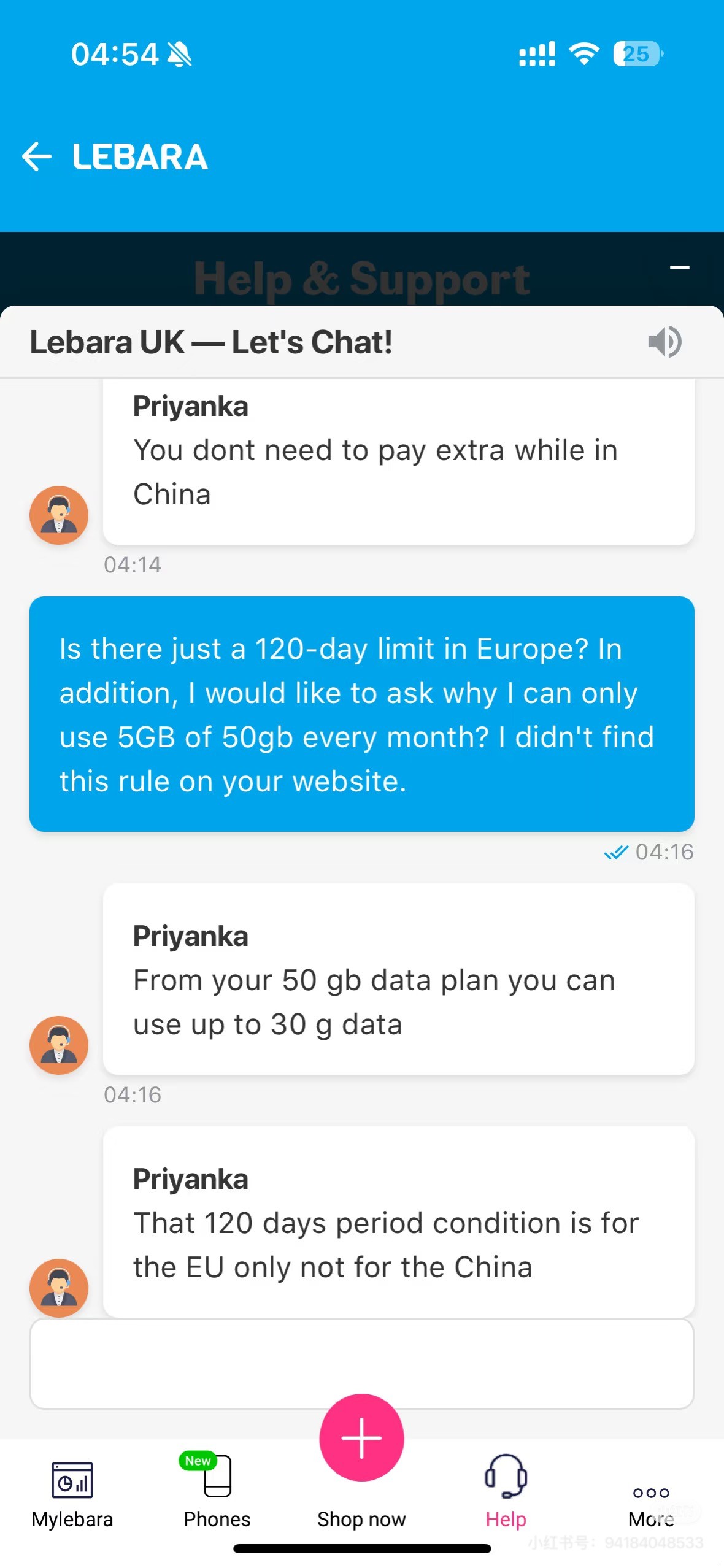724x1568 pixels.
Task: Mute chat sounds with the speaker toggle
Action: pyautogui.click(x=664, y=342)
